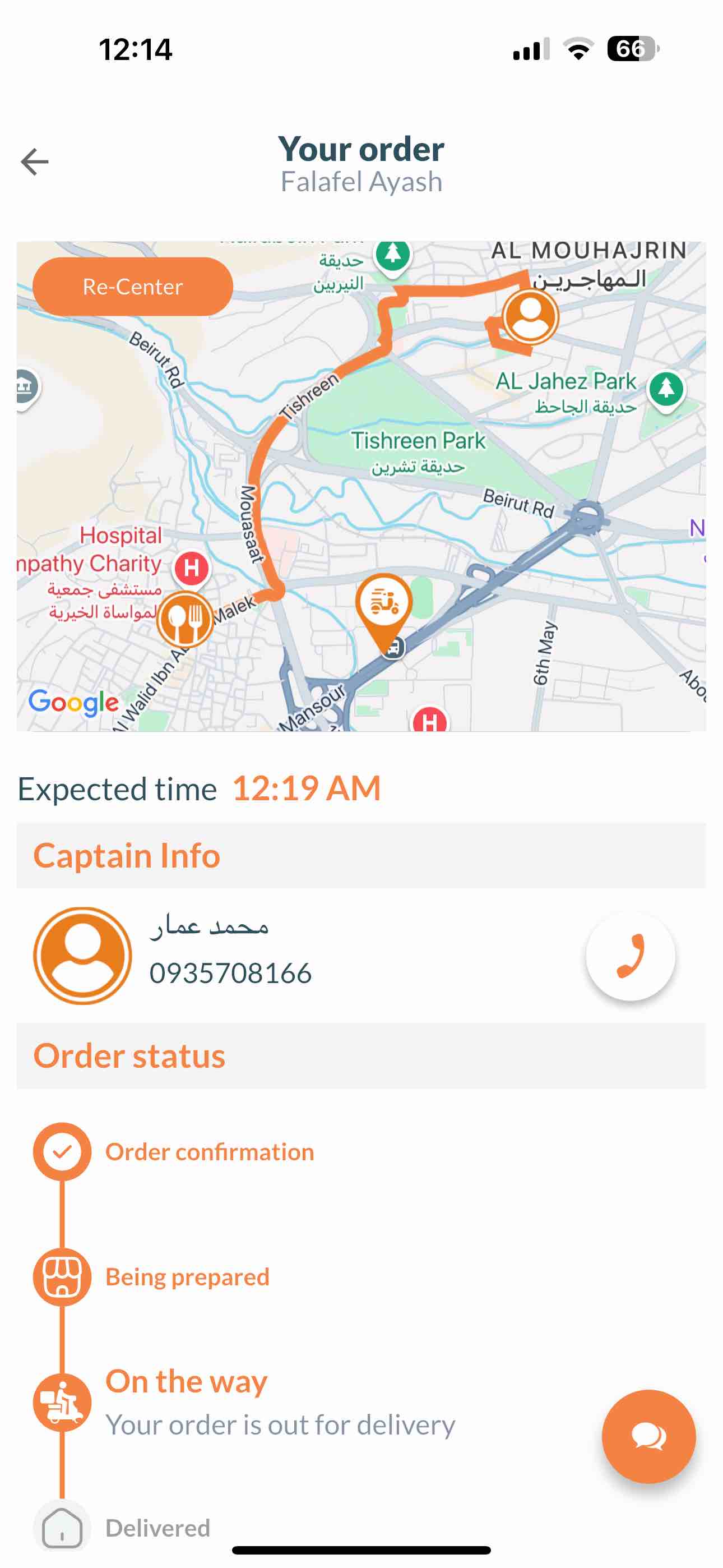Screen dimensions: 723x1568
Task: Call the captain with the phone icon
Action: pos(630,956)
